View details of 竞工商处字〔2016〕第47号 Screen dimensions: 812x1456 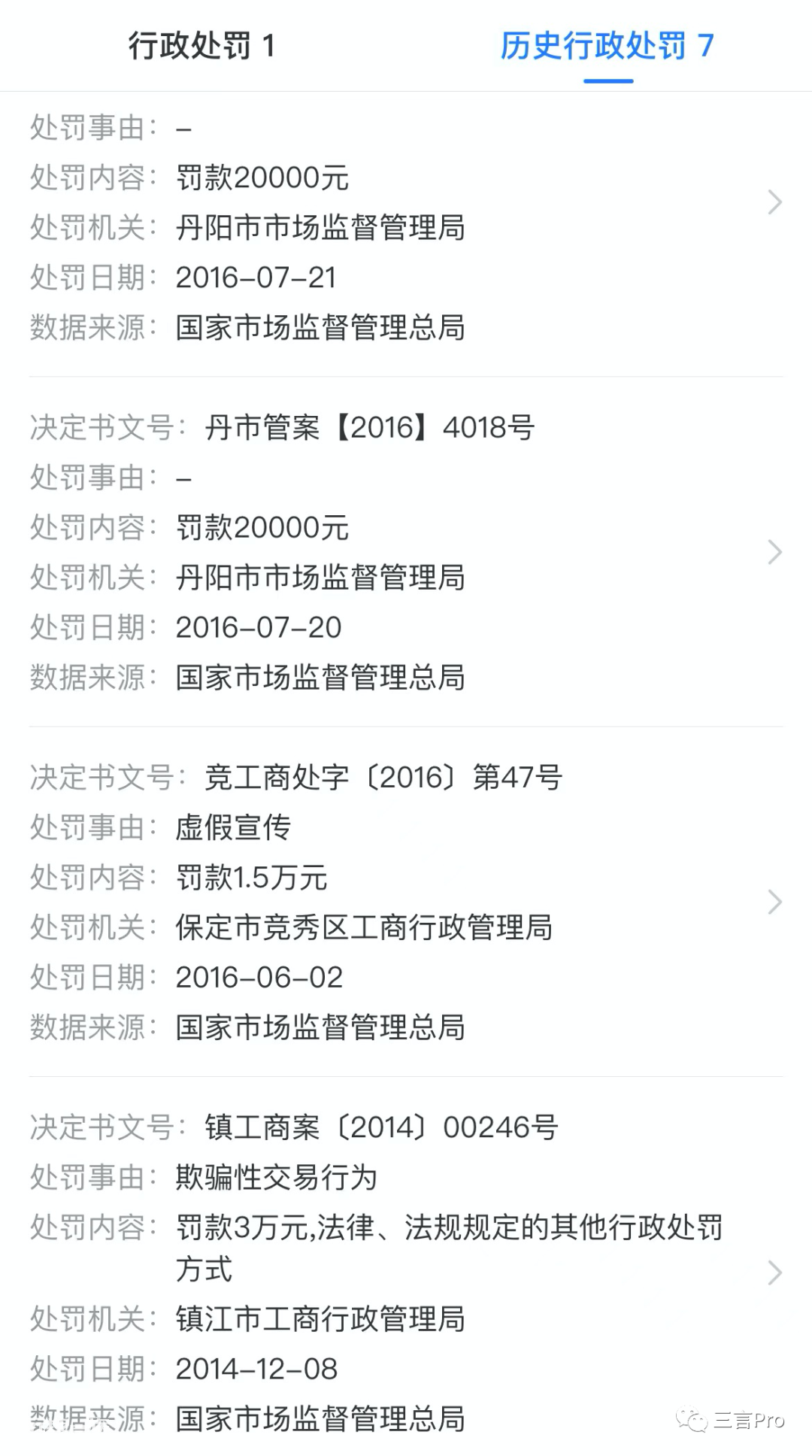pos(406,902)
